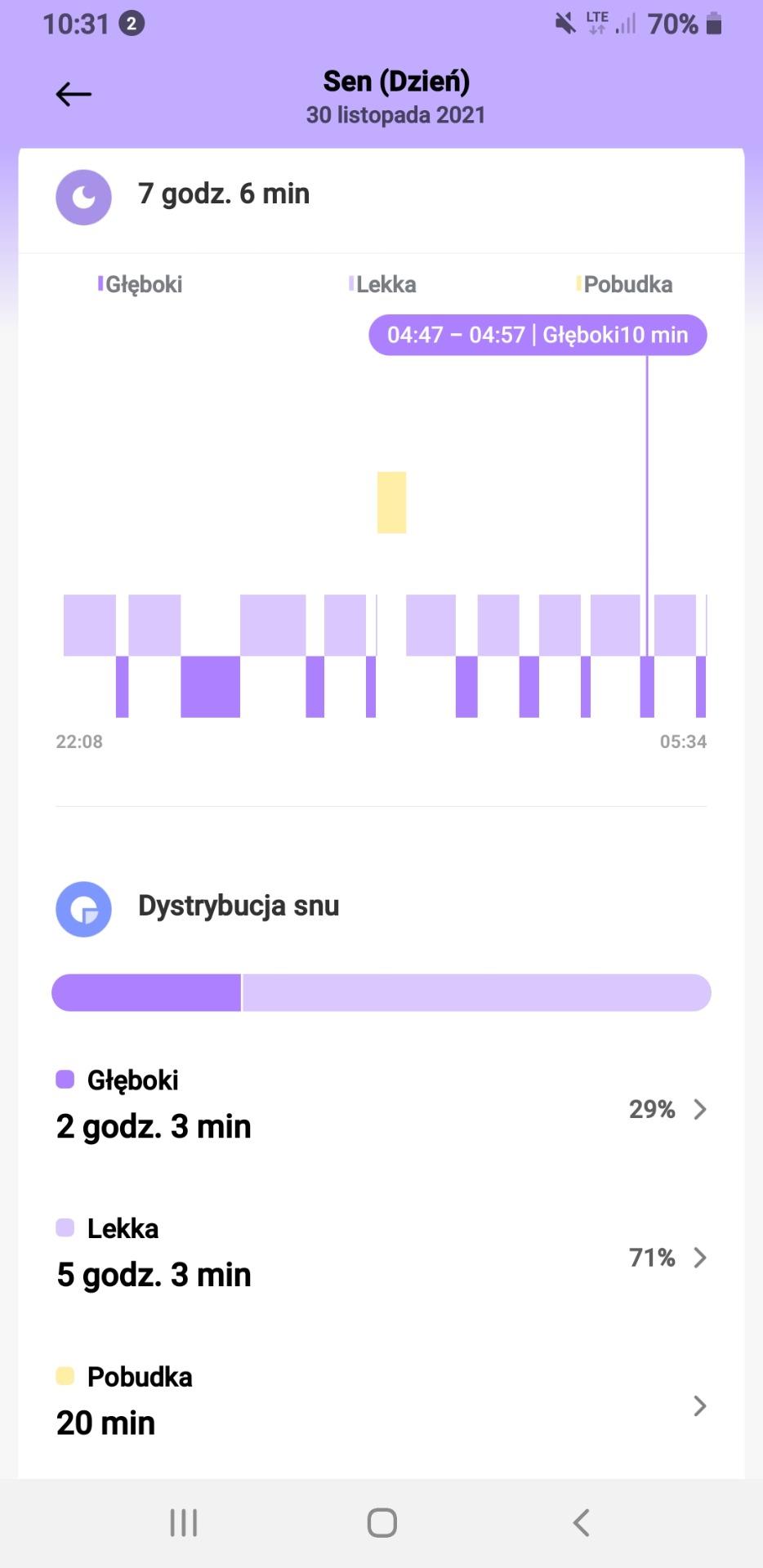Open Pobudka details row
This screenshot has width=763, height=1568.
381,1403
